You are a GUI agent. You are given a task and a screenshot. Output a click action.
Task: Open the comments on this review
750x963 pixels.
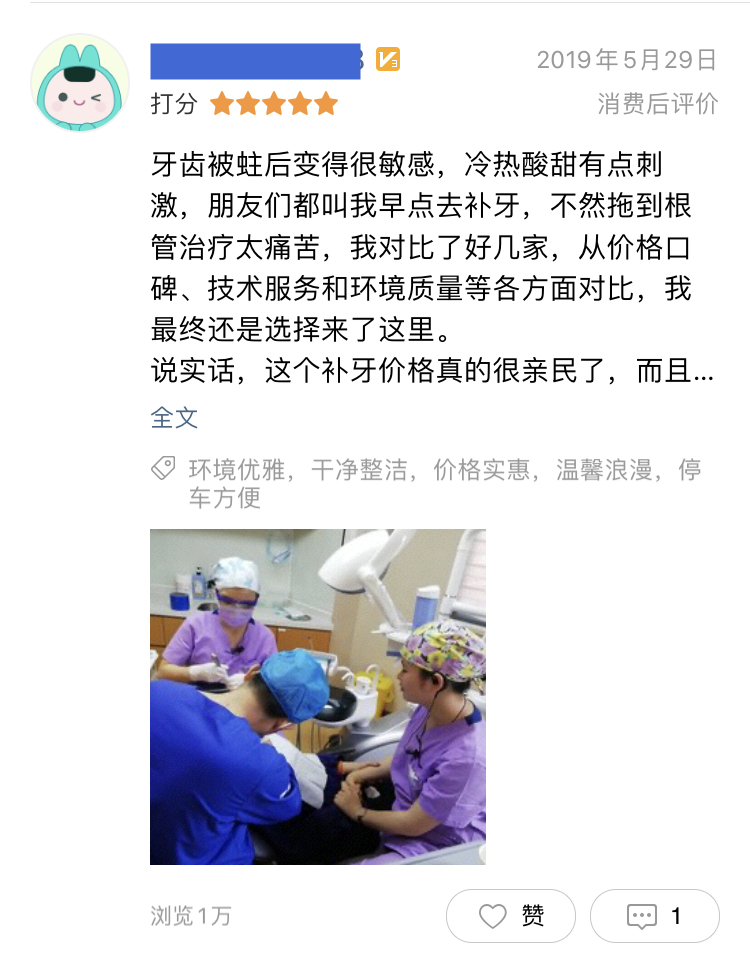point(654,915)
